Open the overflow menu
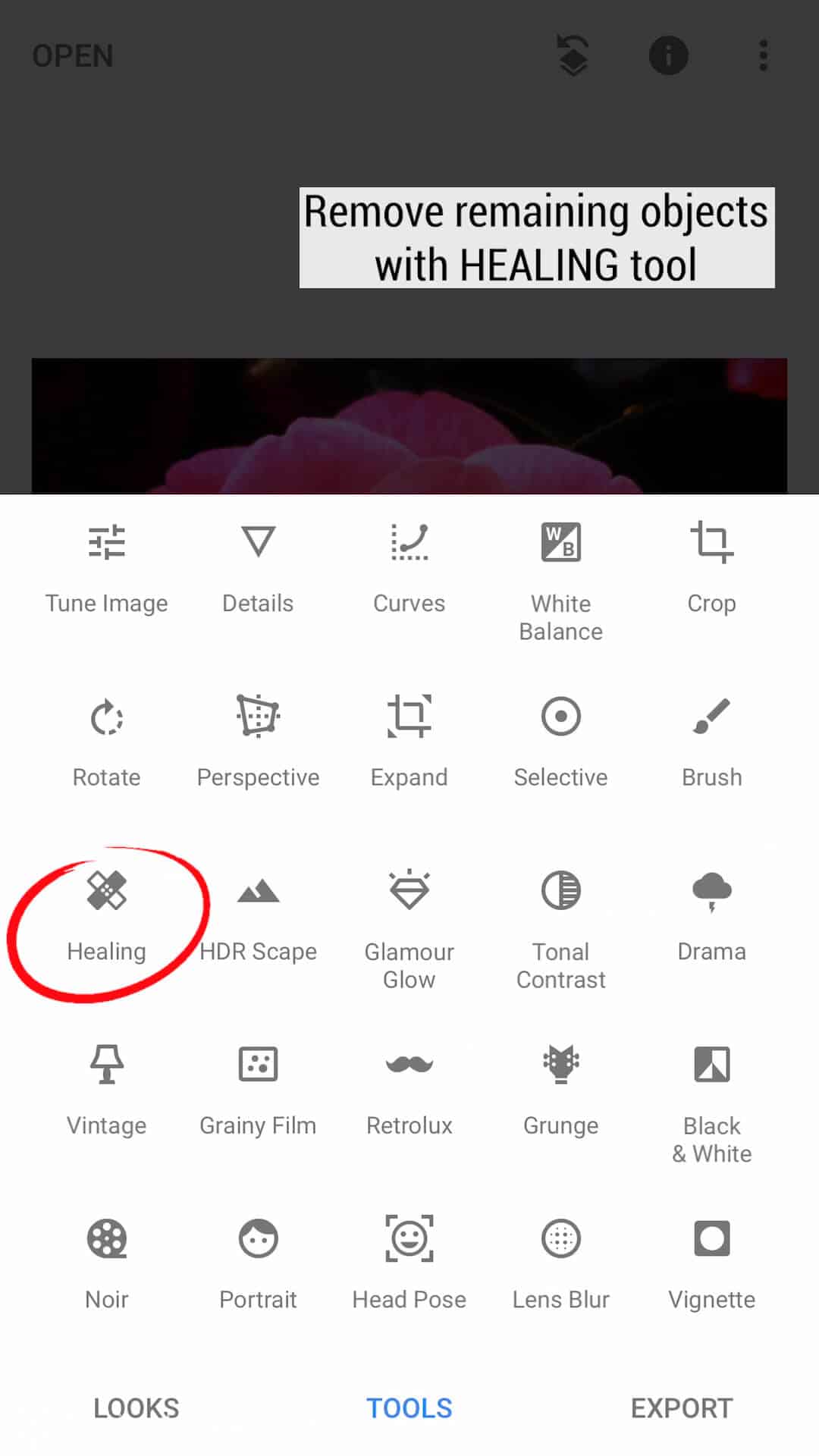Screen dimensions: 819x1456 click(763, 56)
